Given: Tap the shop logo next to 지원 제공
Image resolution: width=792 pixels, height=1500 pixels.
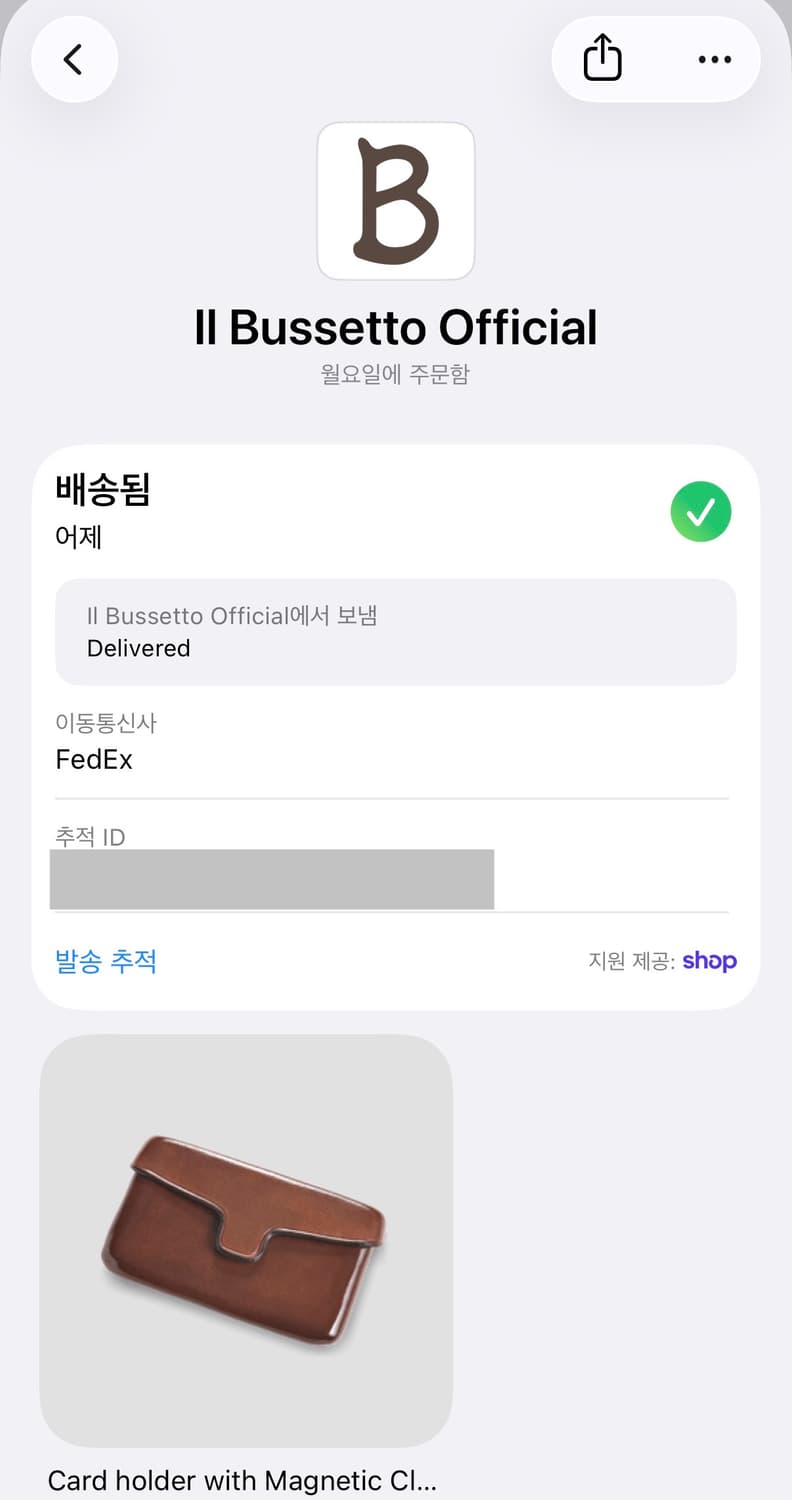Looking at the screenshot, I should coord(709,961).
